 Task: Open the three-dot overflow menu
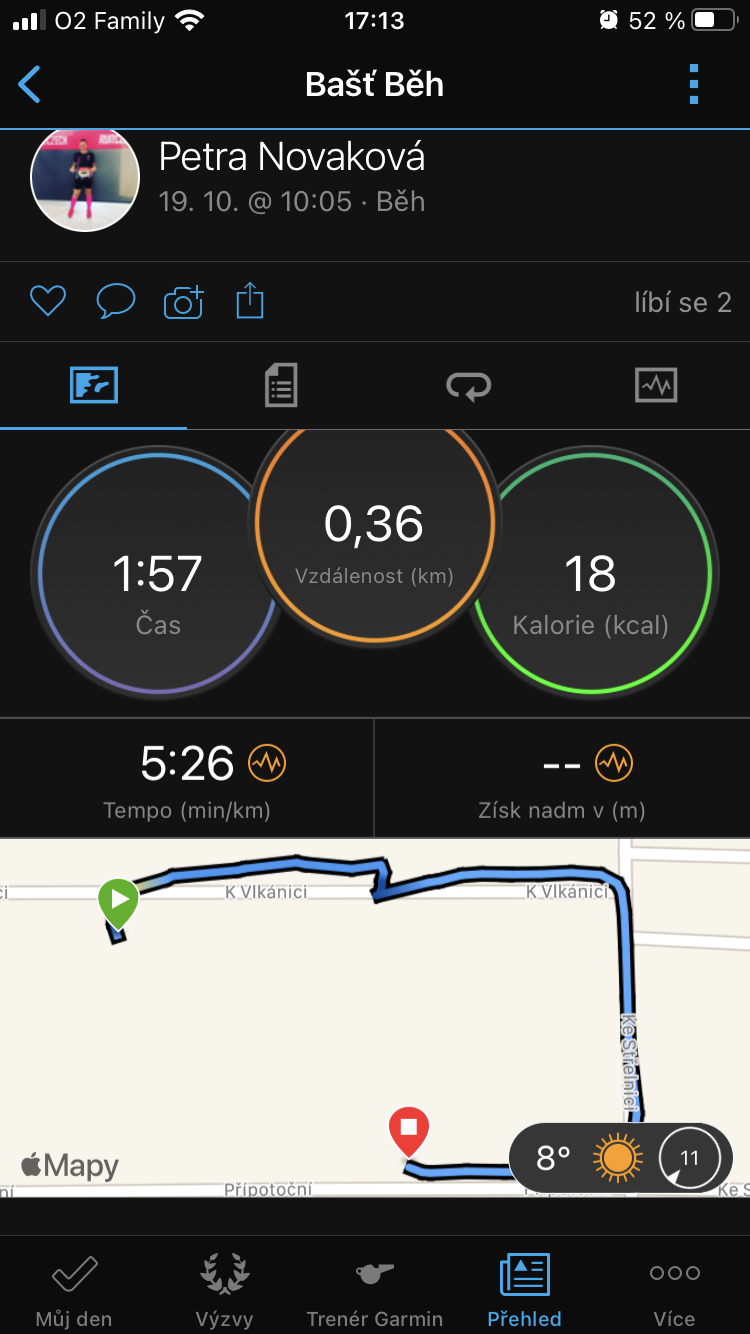click(x=694, y=85)
